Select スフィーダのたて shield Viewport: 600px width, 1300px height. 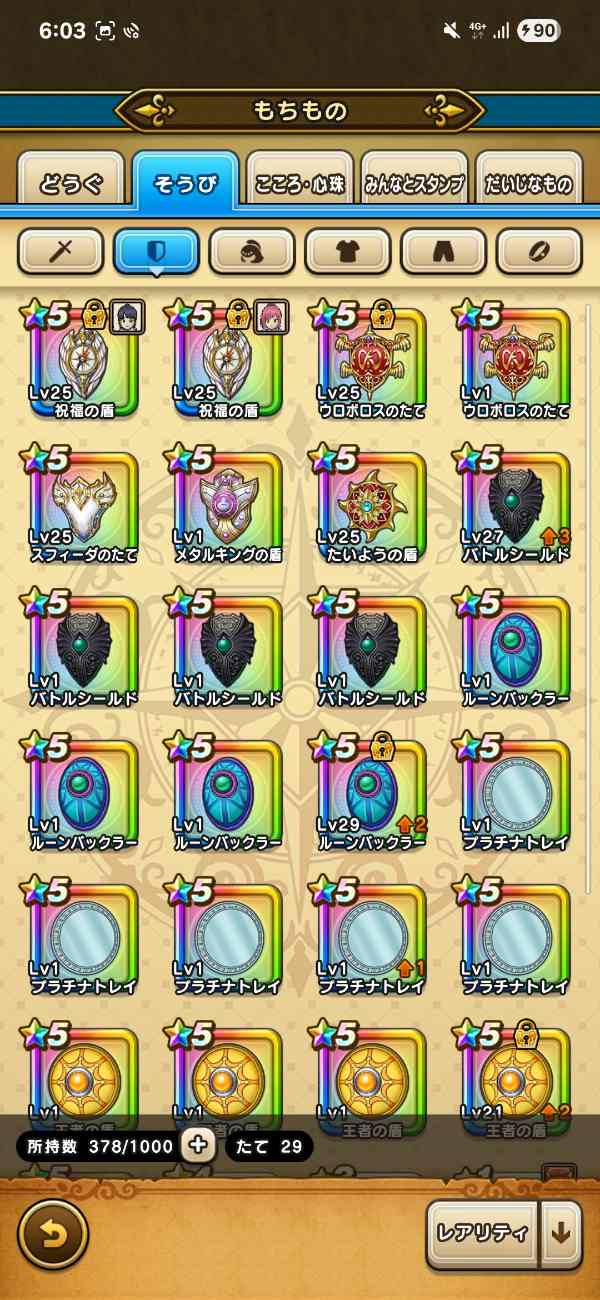[84, 505]
